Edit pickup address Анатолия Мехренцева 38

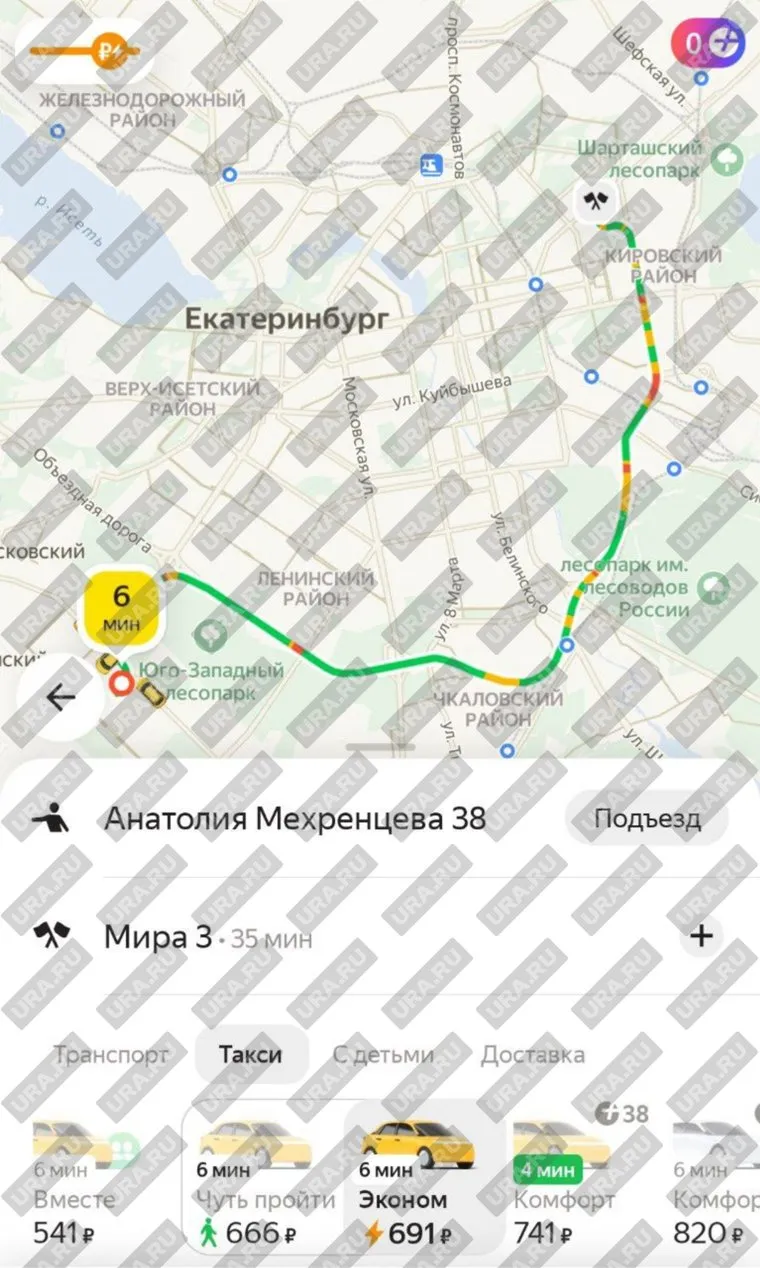pyautogui.click(x=294, y=819)
